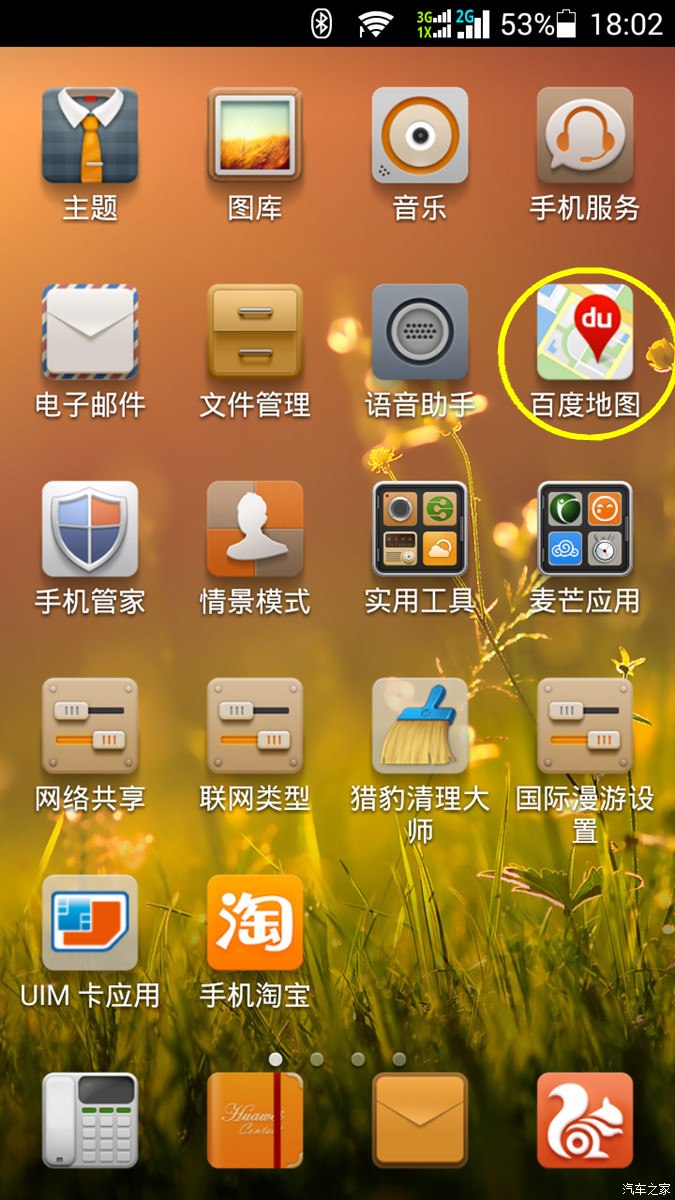
Task: Launch the 音乐 music app
Action: (x=420, y=136)
